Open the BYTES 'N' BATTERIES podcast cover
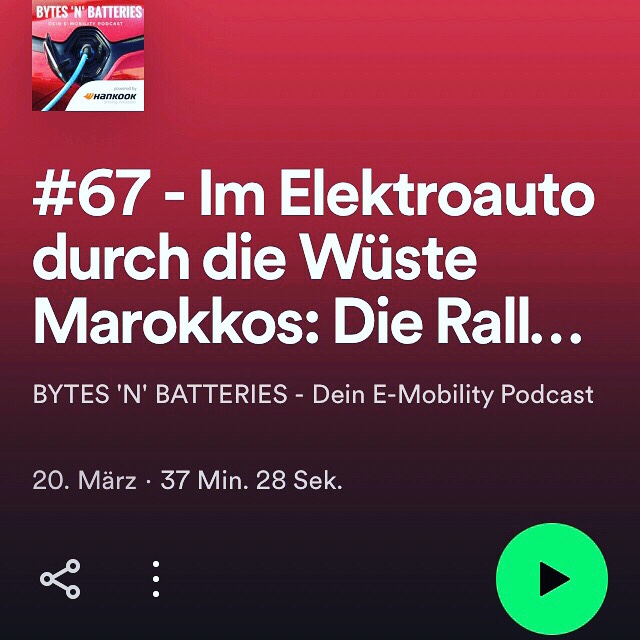Image resolution: width=640 pixels, height=640 pixels. point(88,55)
